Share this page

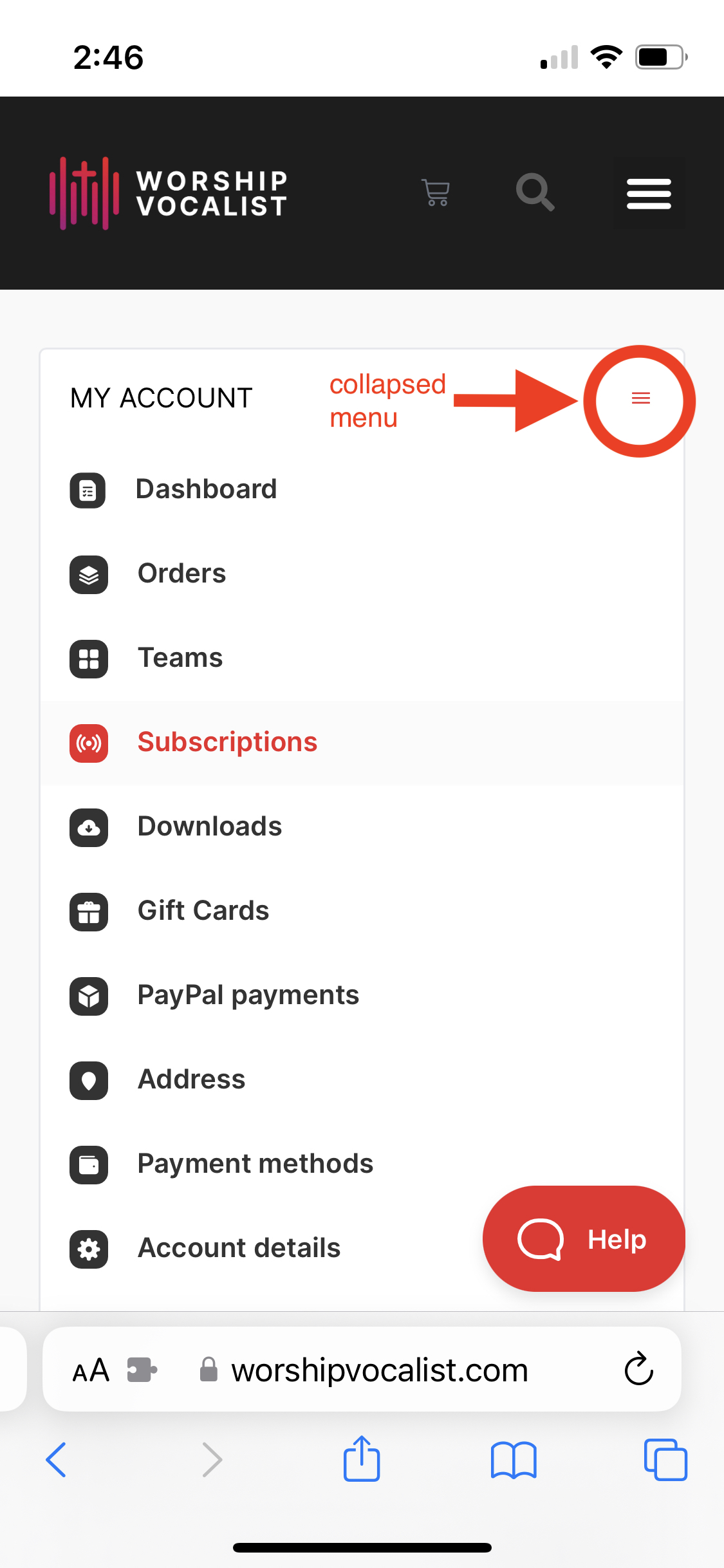coord(362,1459)
